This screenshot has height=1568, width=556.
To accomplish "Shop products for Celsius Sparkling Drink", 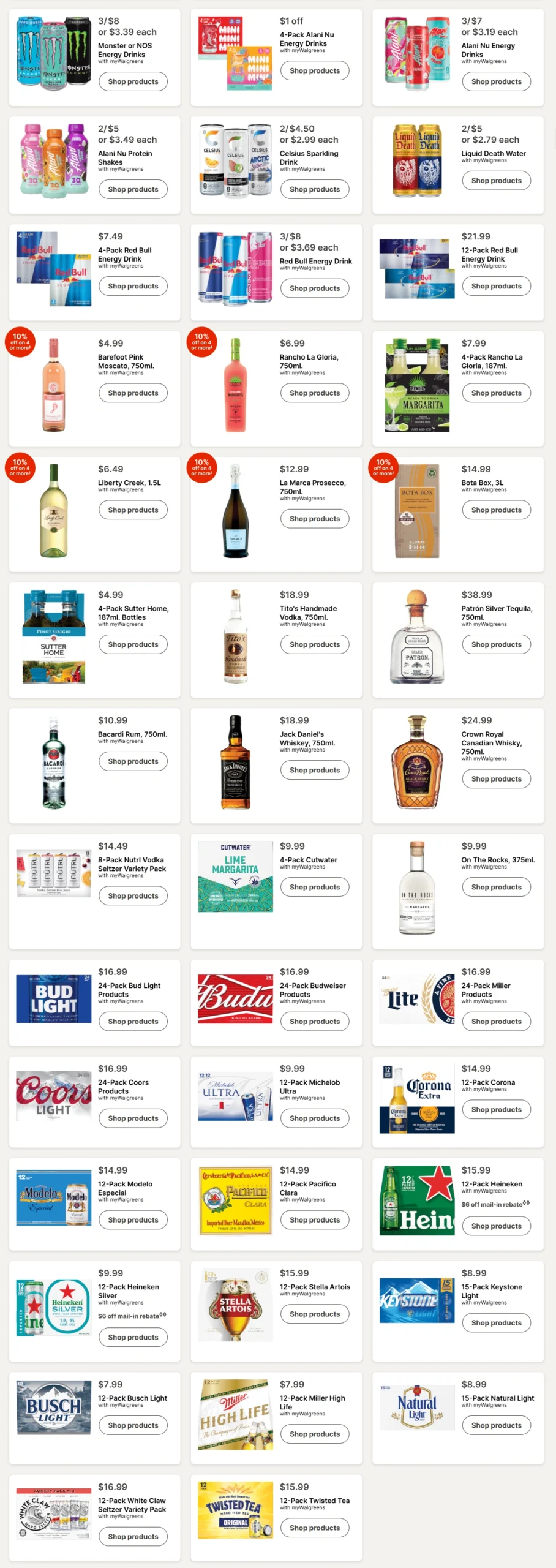I will [315, 189].
